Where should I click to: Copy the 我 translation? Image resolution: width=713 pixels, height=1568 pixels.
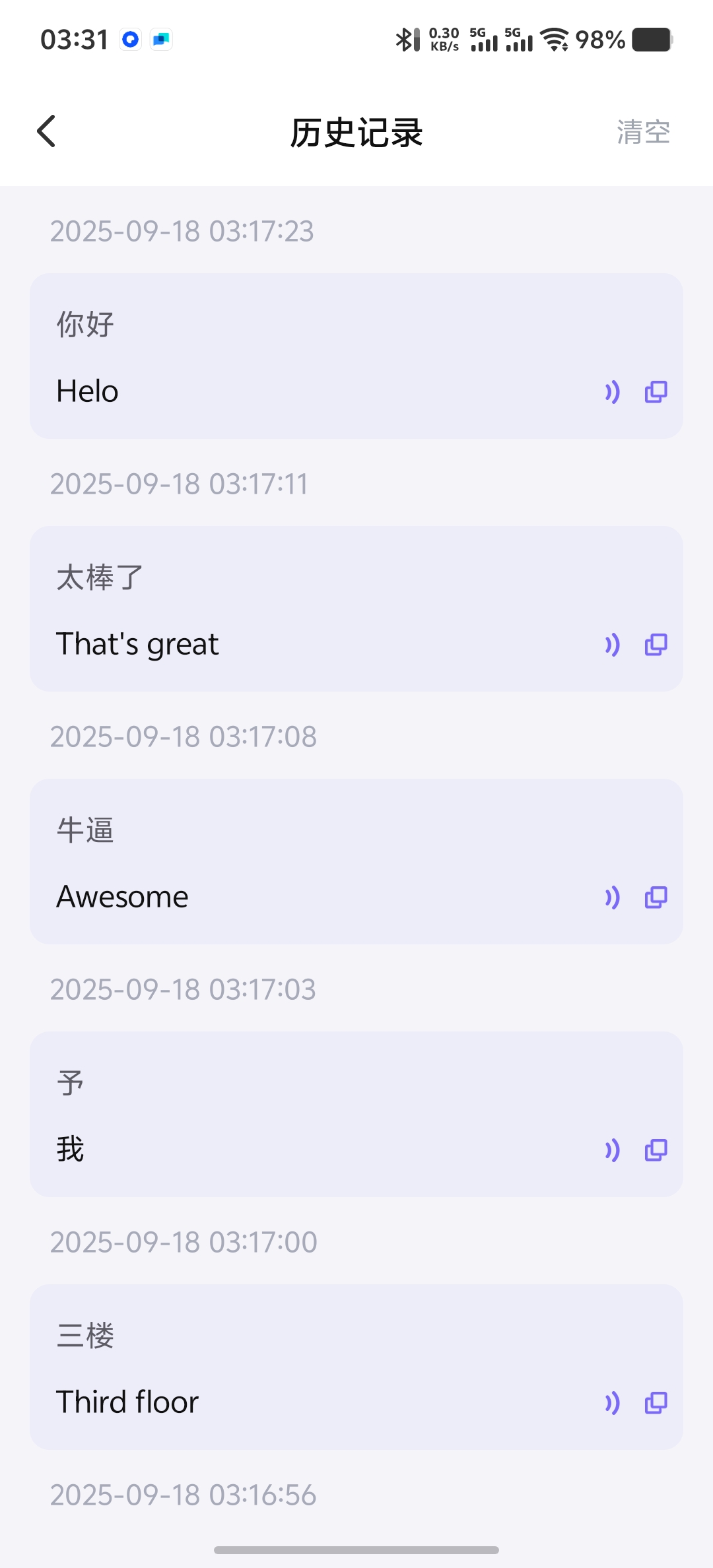[656, 1150]
